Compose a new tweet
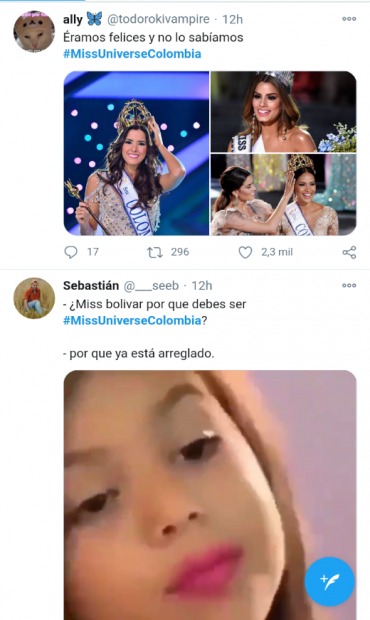 [330, 581]
